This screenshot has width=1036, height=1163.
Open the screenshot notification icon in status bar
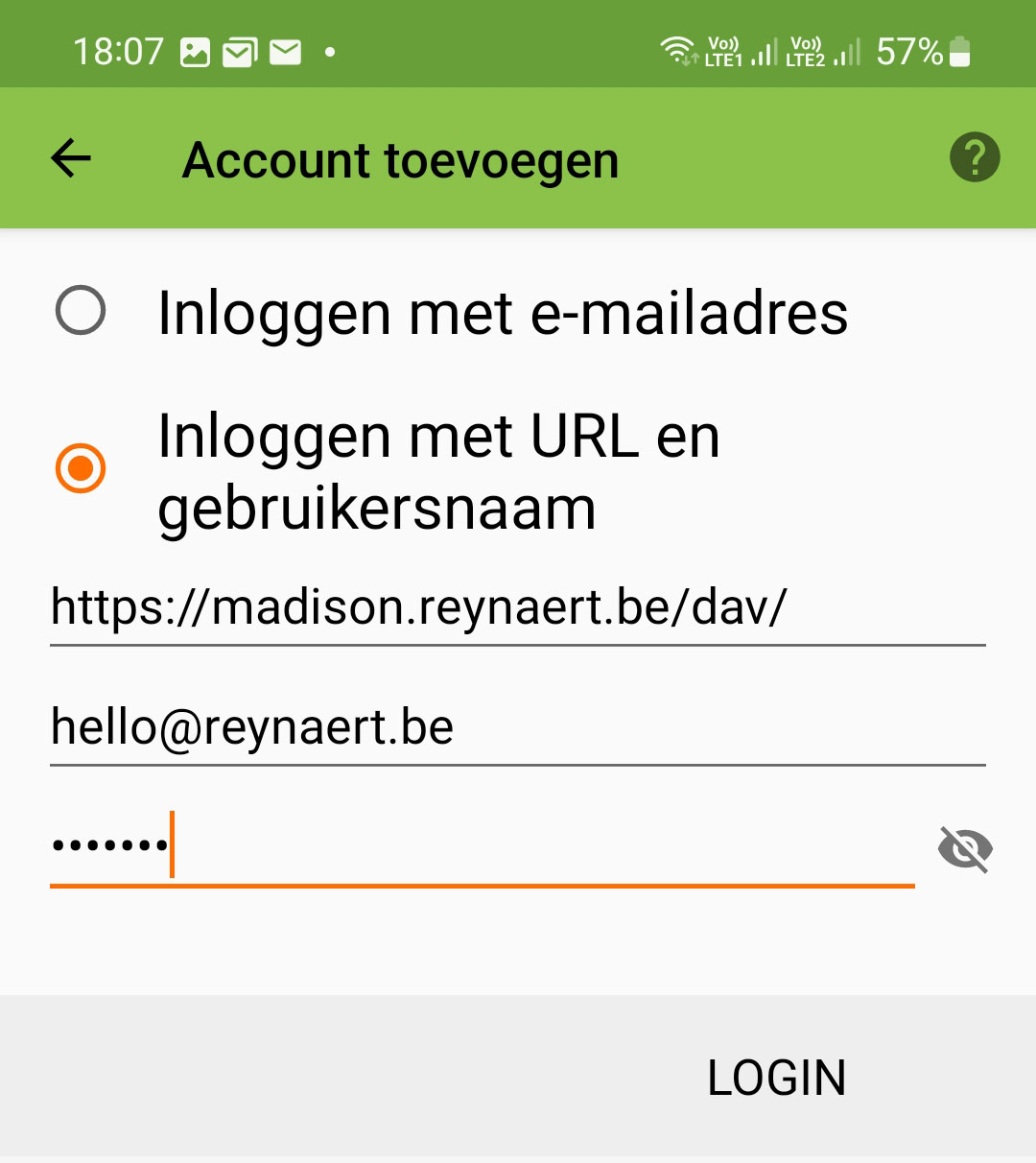197,51
